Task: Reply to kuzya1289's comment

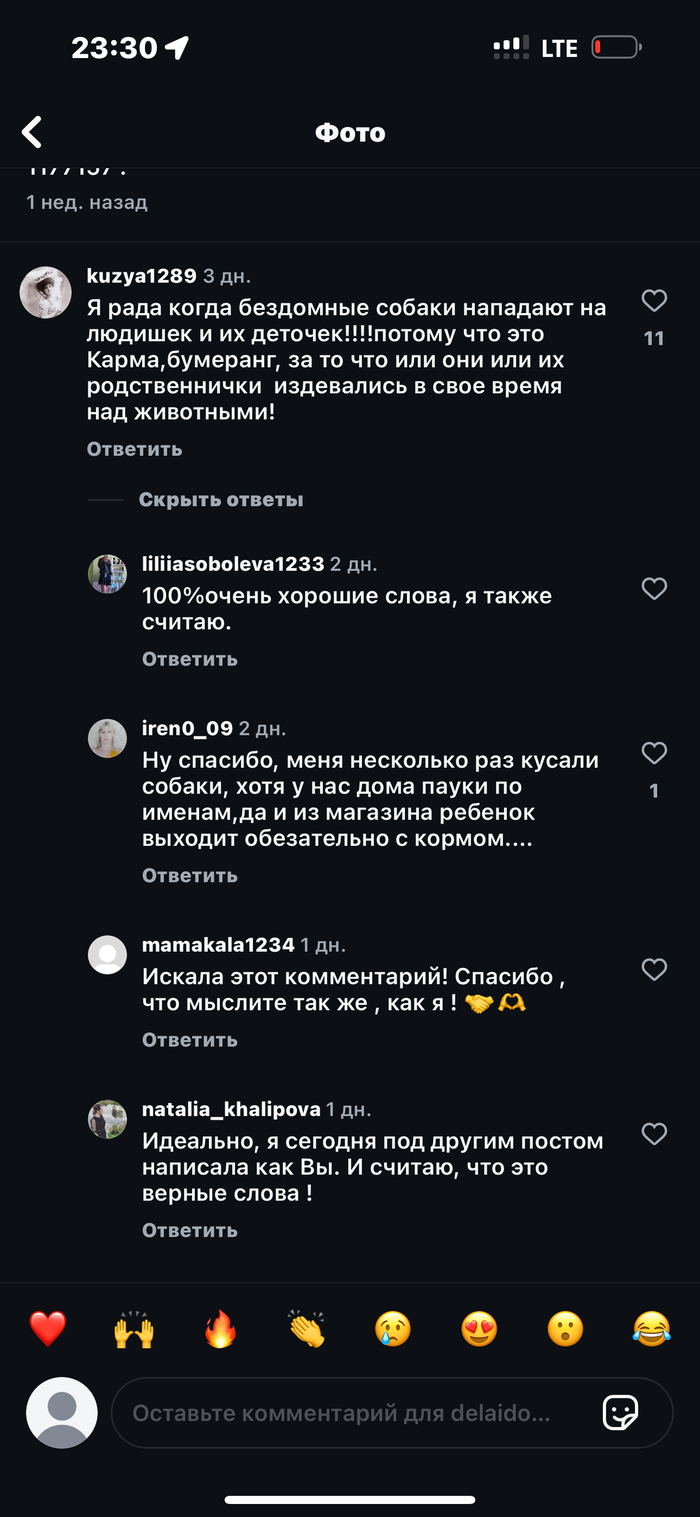Action: click(x=134, y=449)
